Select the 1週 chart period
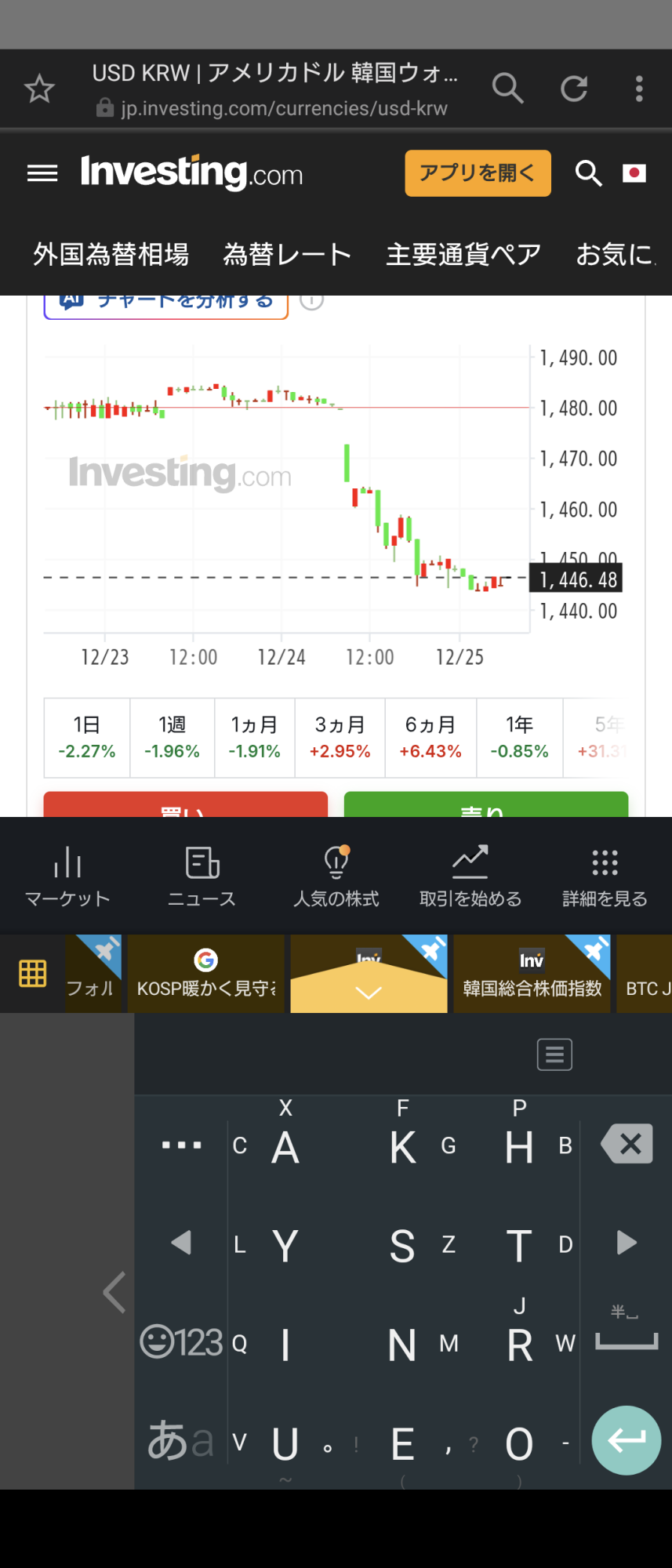Viewport: 672px width, 1568px height. pyautogui.click(x=172, y=738)
